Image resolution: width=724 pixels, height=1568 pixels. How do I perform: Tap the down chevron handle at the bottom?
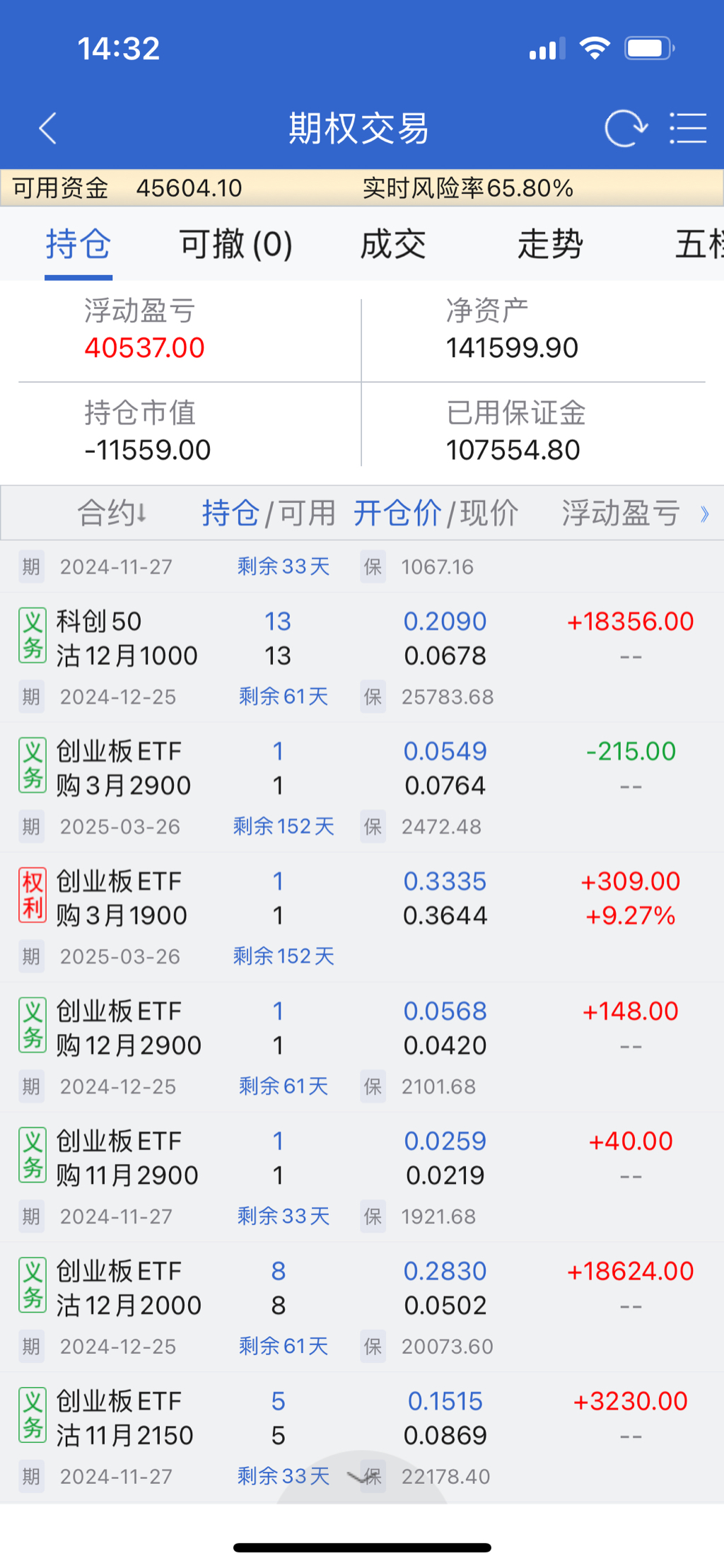(x=361, y=1477)
